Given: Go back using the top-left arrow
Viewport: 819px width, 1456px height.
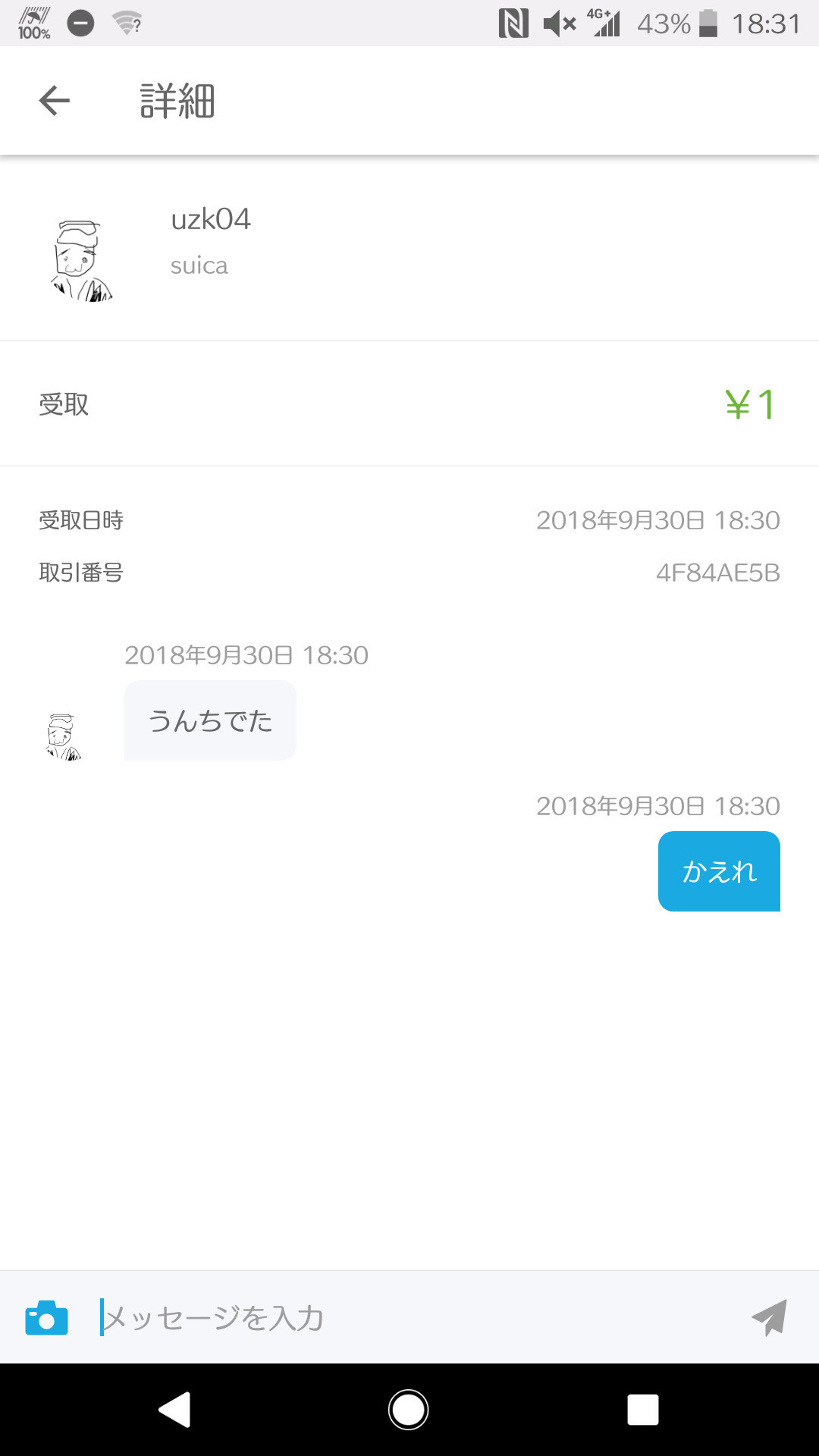Looking at the screenshot, I should point(54,101).
